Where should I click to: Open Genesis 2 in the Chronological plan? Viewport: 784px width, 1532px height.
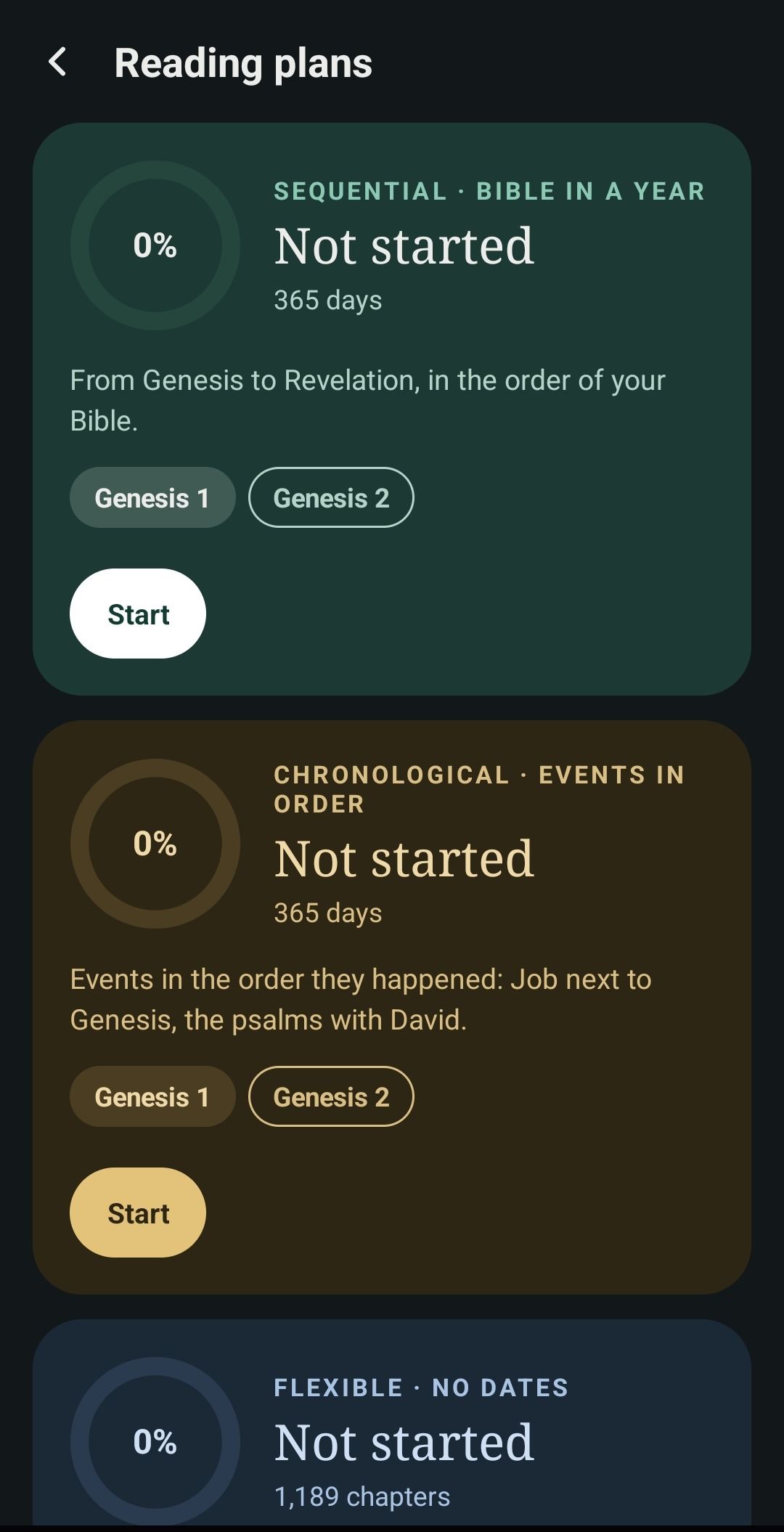point(331,1096)
